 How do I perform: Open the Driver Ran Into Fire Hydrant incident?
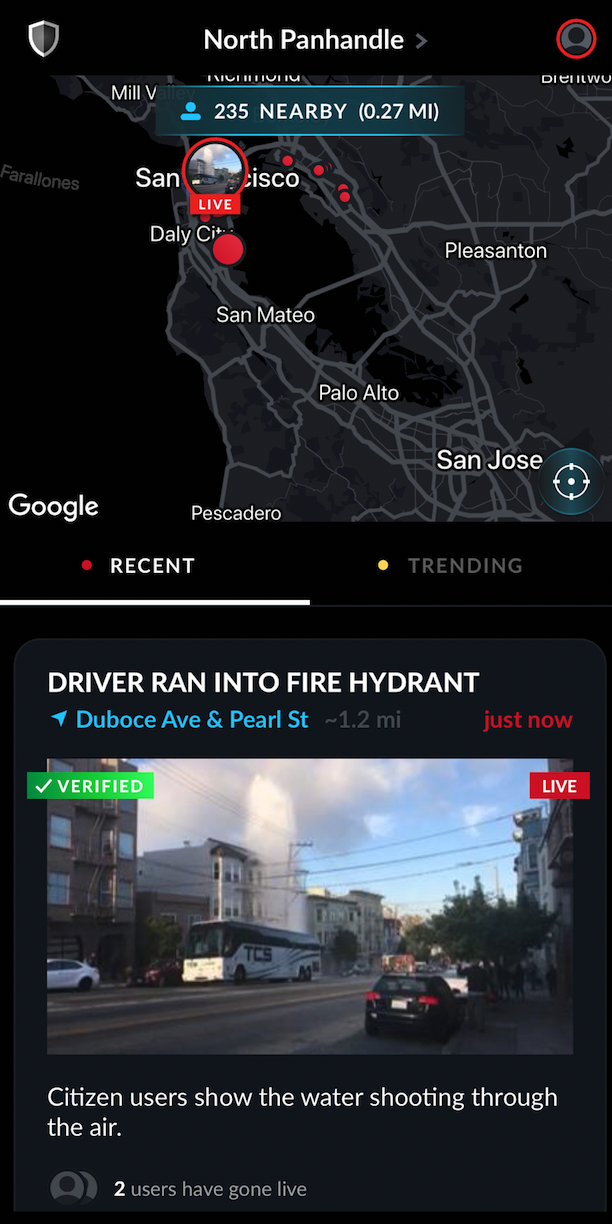[x=264, y=683]
